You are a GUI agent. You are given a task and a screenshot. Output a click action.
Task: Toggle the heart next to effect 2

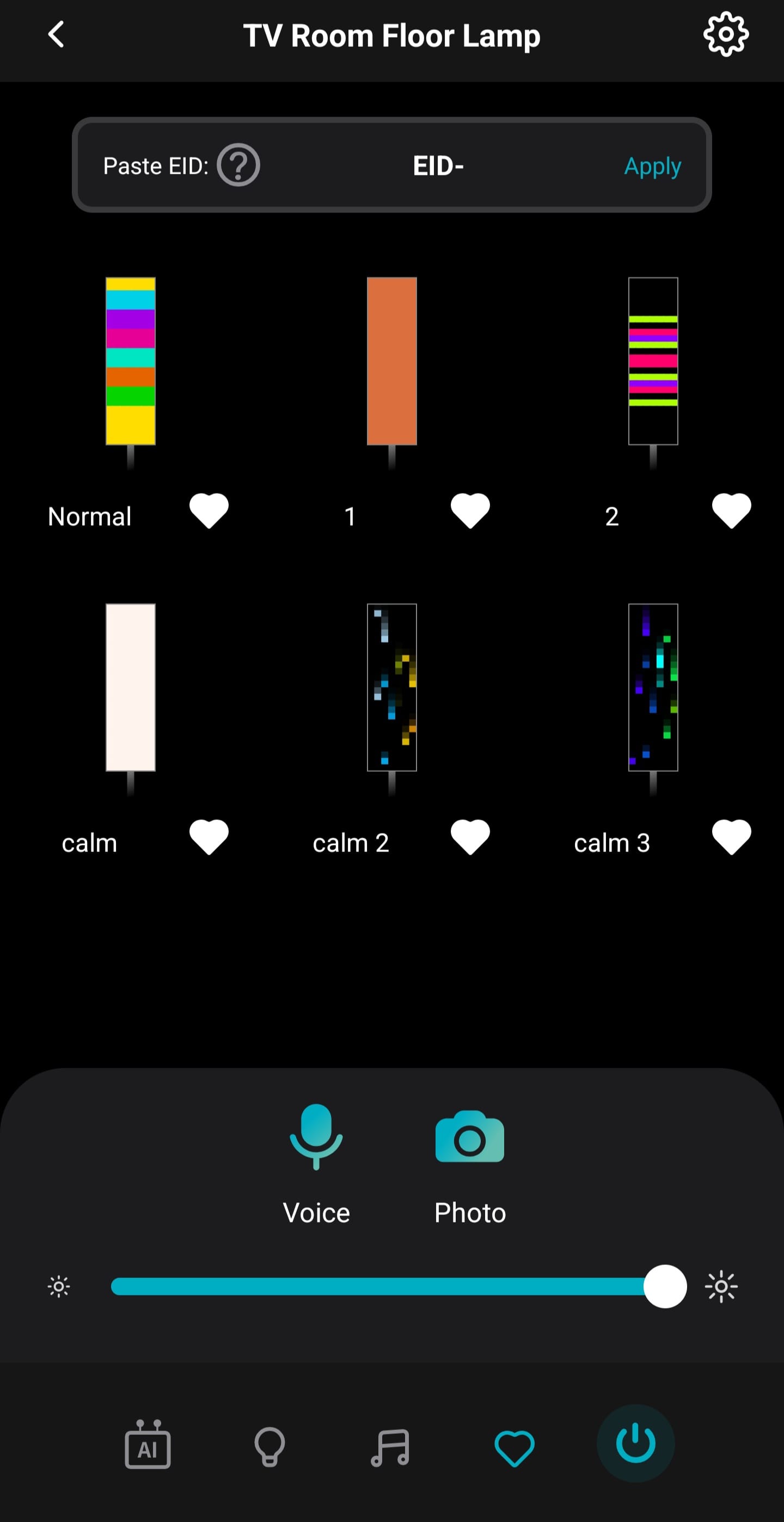pos(731,510)
